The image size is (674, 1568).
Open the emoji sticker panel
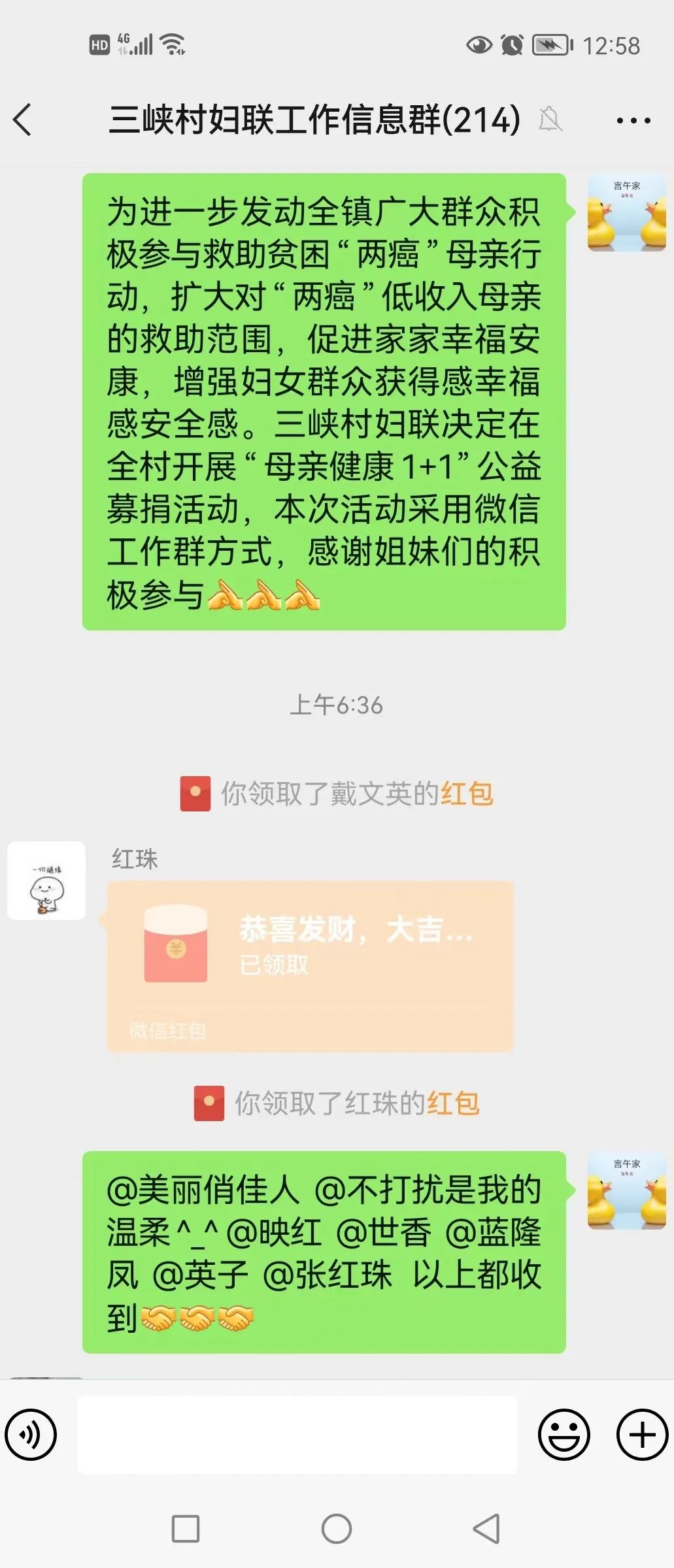click(564, 1435)
